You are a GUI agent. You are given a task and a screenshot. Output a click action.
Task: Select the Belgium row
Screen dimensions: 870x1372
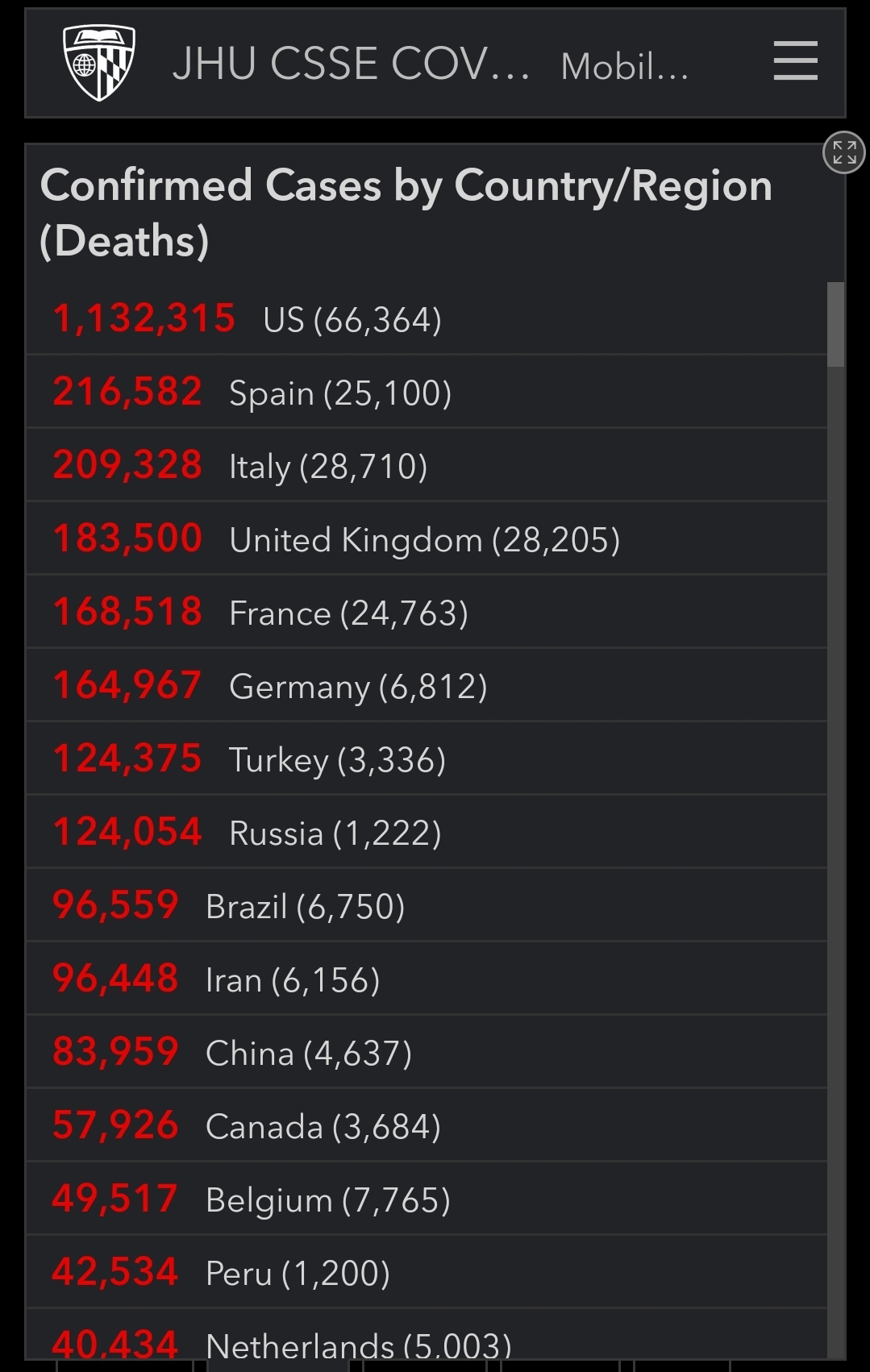click(427, 1199)
